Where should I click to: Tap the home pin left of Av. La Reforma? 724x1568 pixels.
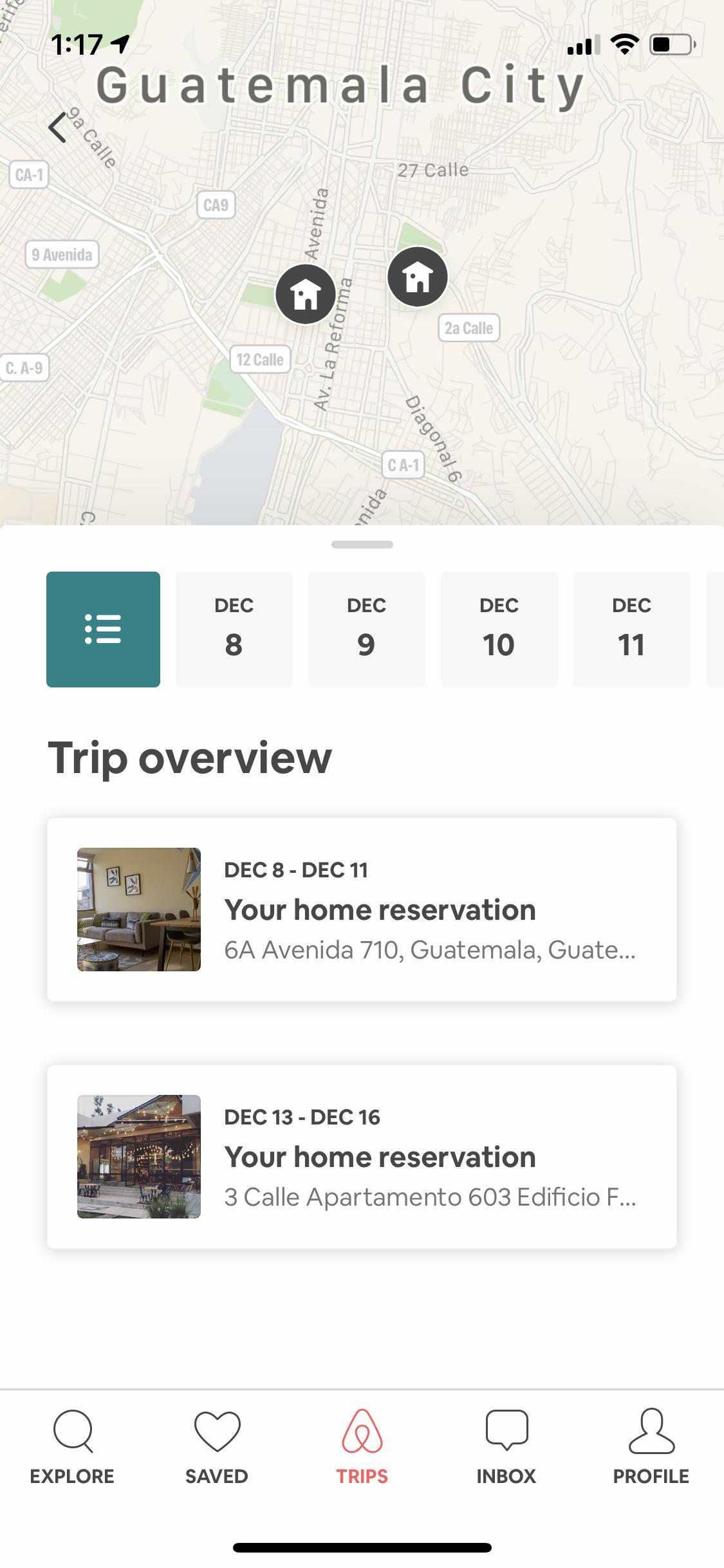point(305,294)
